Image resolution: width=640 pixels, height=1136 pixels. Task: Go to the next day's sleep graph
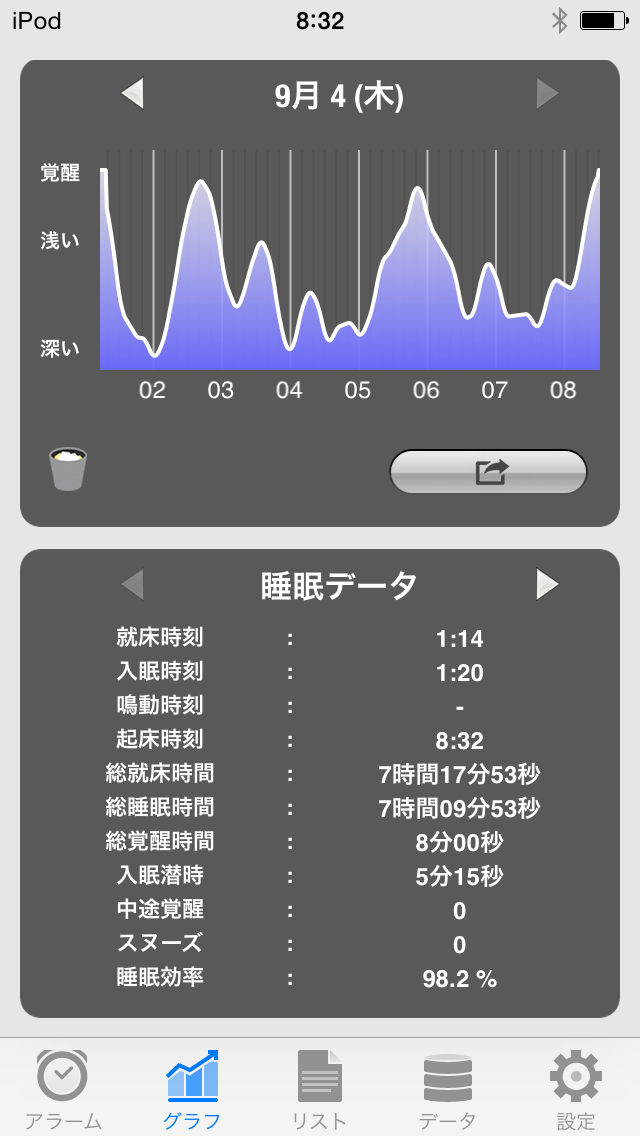tap(547, 94)
